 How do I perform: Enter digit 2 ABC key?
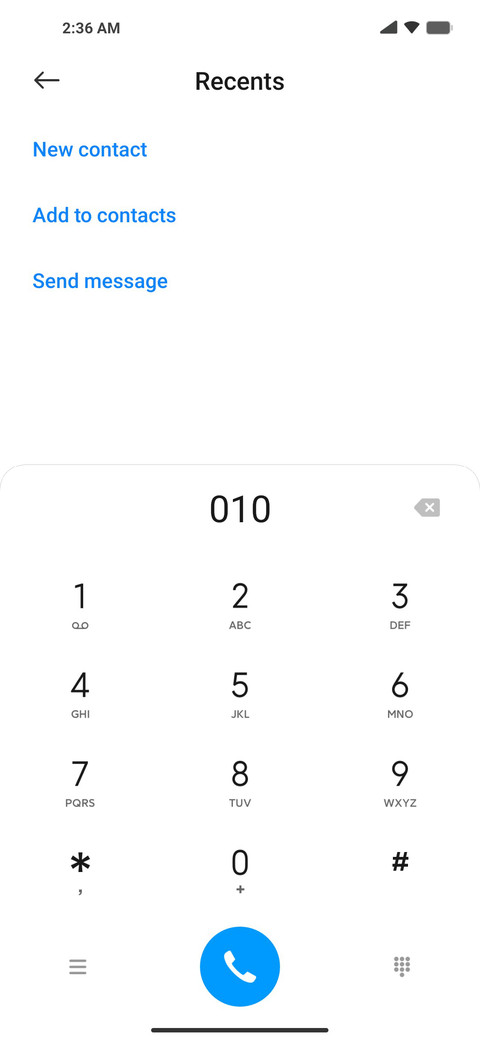coord(240,606)
